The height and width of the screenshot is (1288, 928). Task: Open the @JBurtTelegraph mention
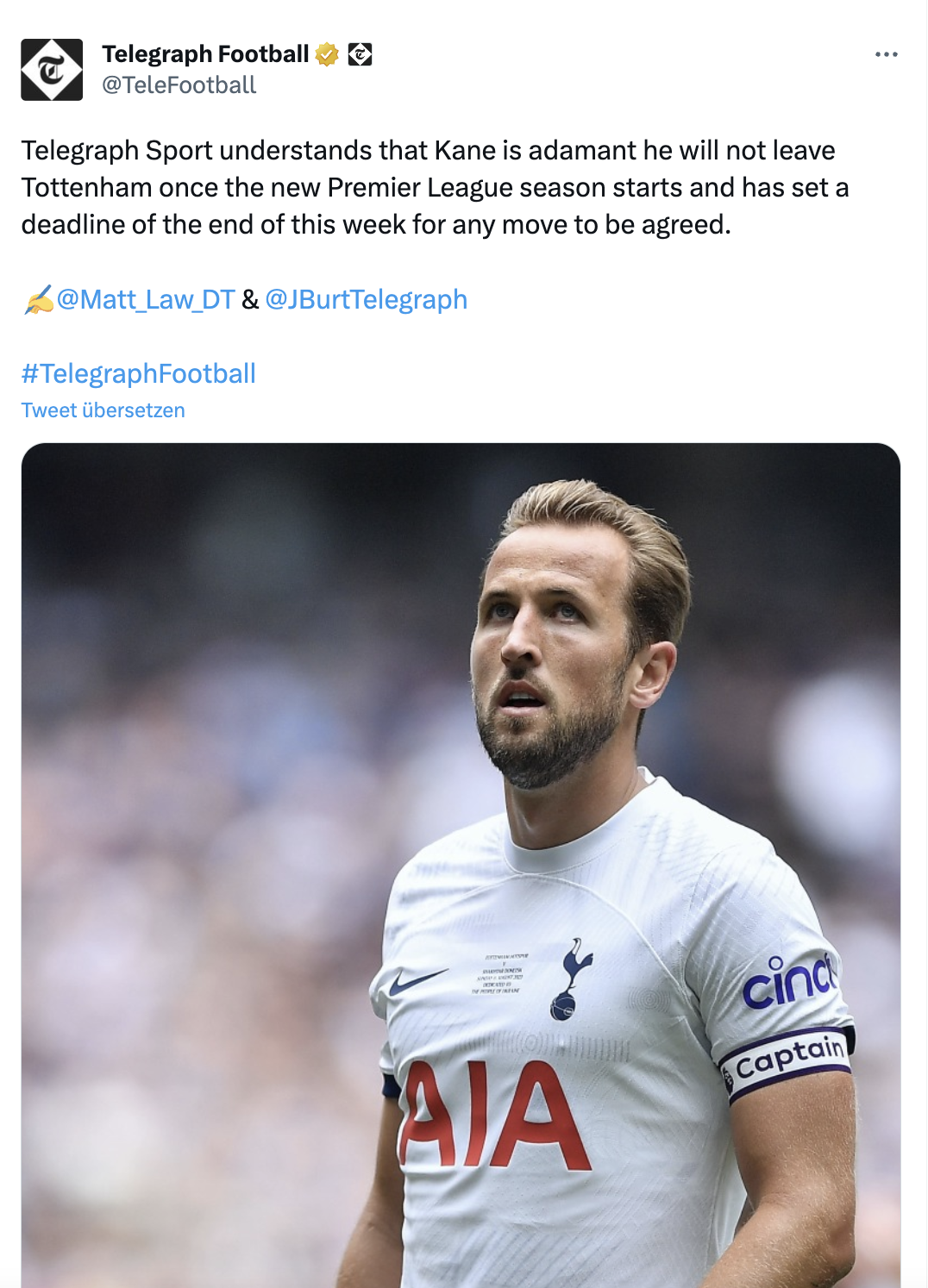click(366, 299)
